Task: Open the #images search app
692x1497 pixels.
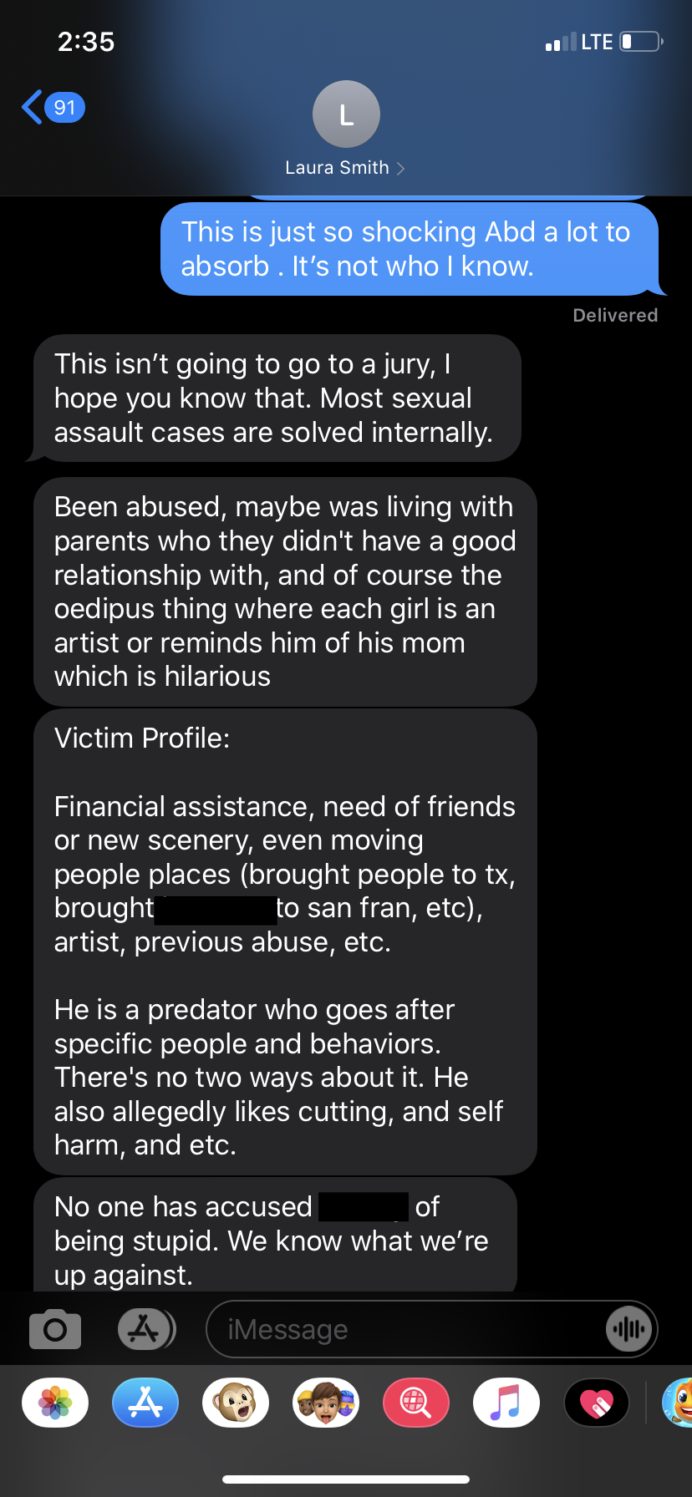Action: click(415, 1402)
